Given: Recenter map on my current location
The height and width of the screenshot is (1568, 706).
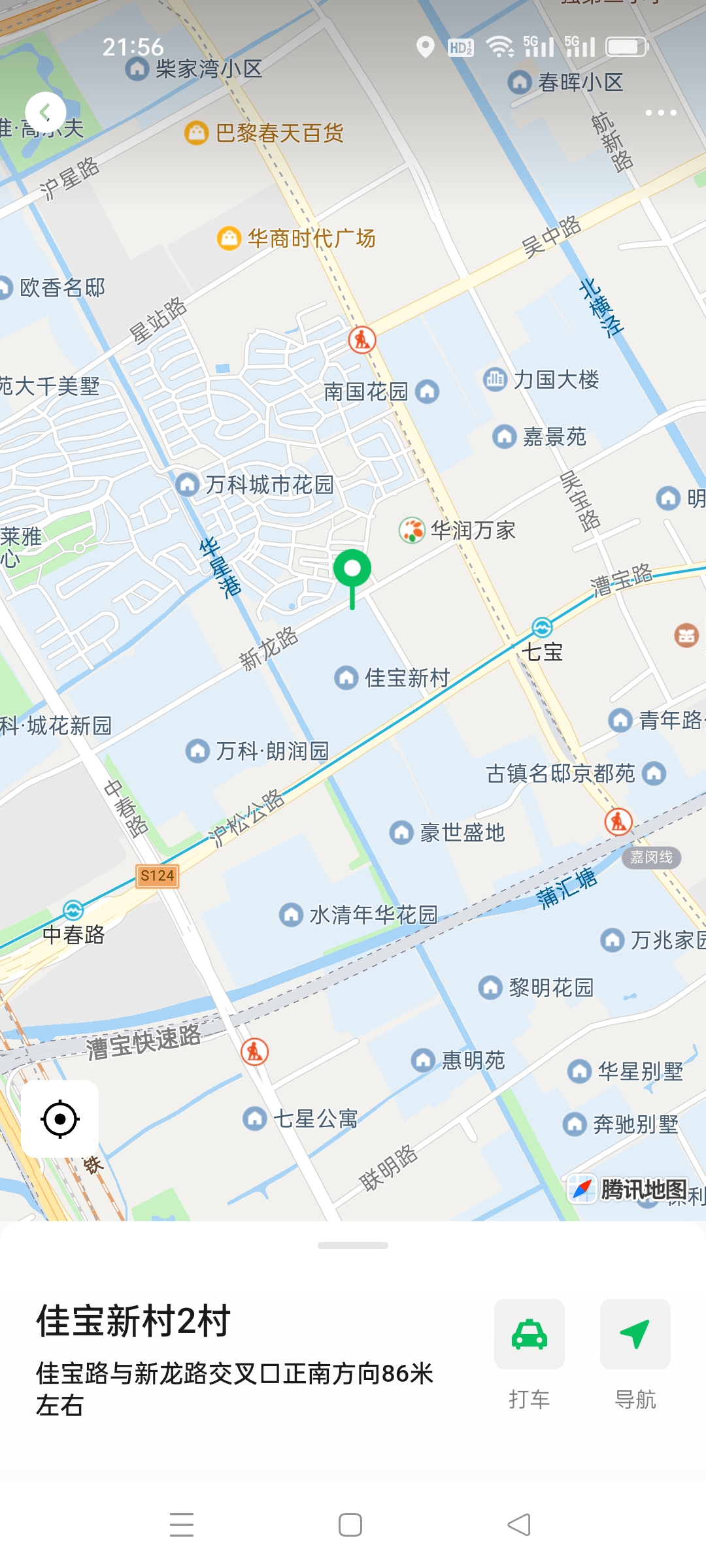Looking at the screenshot, I should tap(60, 1119).
